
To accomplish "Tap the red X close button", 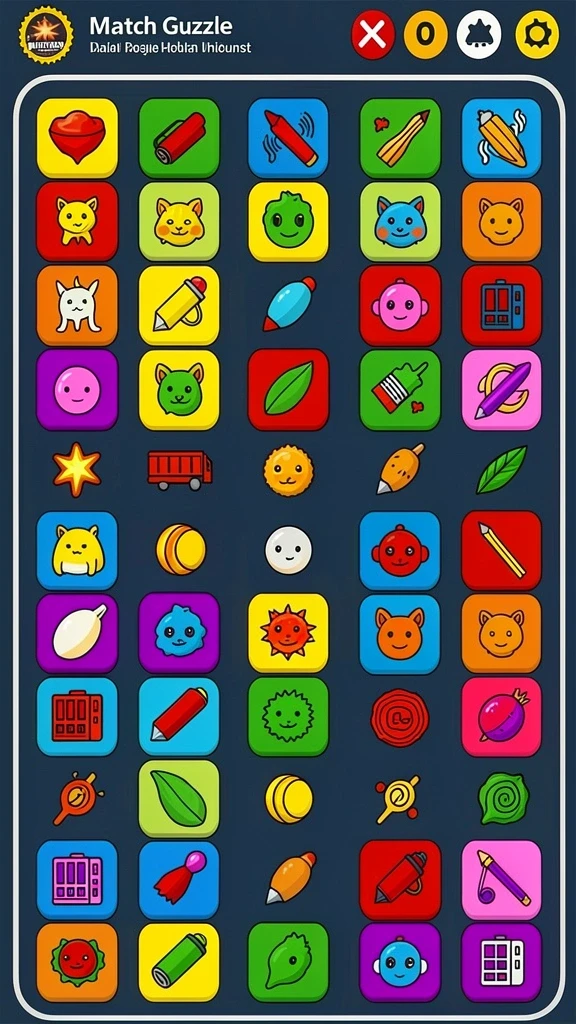I will point(373,35).
